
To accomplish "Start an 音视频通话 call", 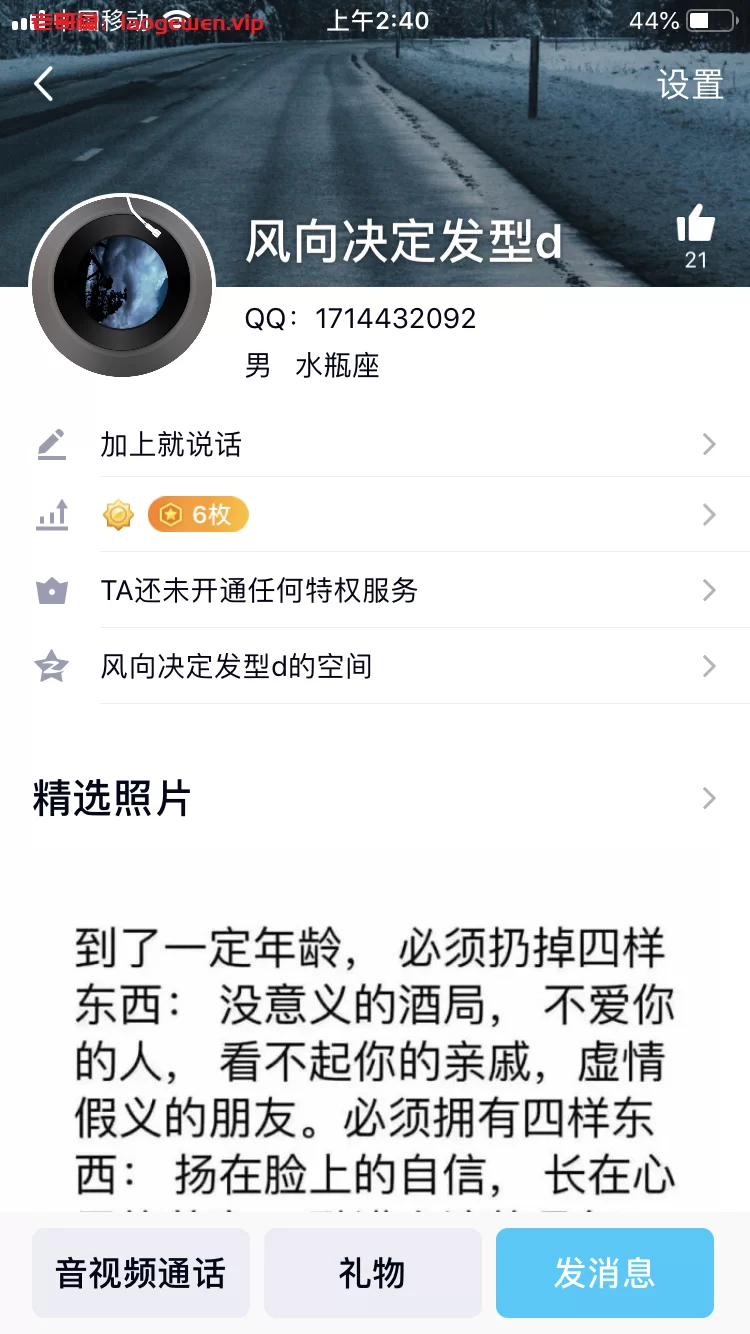I will pos(141,1273).
